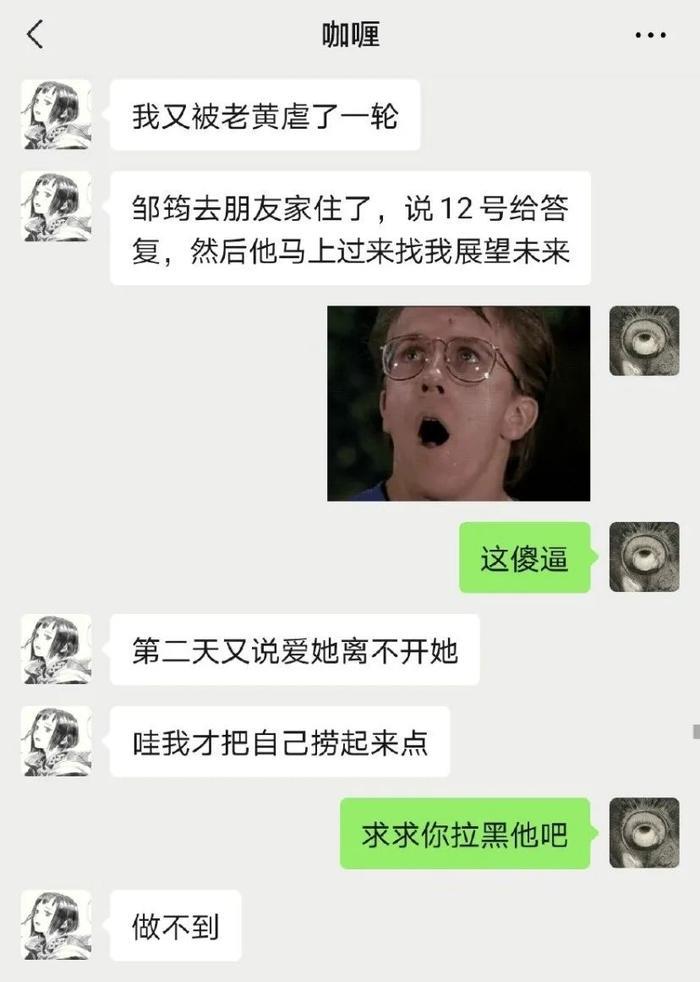The width and height of the screenshot is (700, 982).
Task: Open the shocked-face image message
Action: pyautogui.click(x=458, y=403)
